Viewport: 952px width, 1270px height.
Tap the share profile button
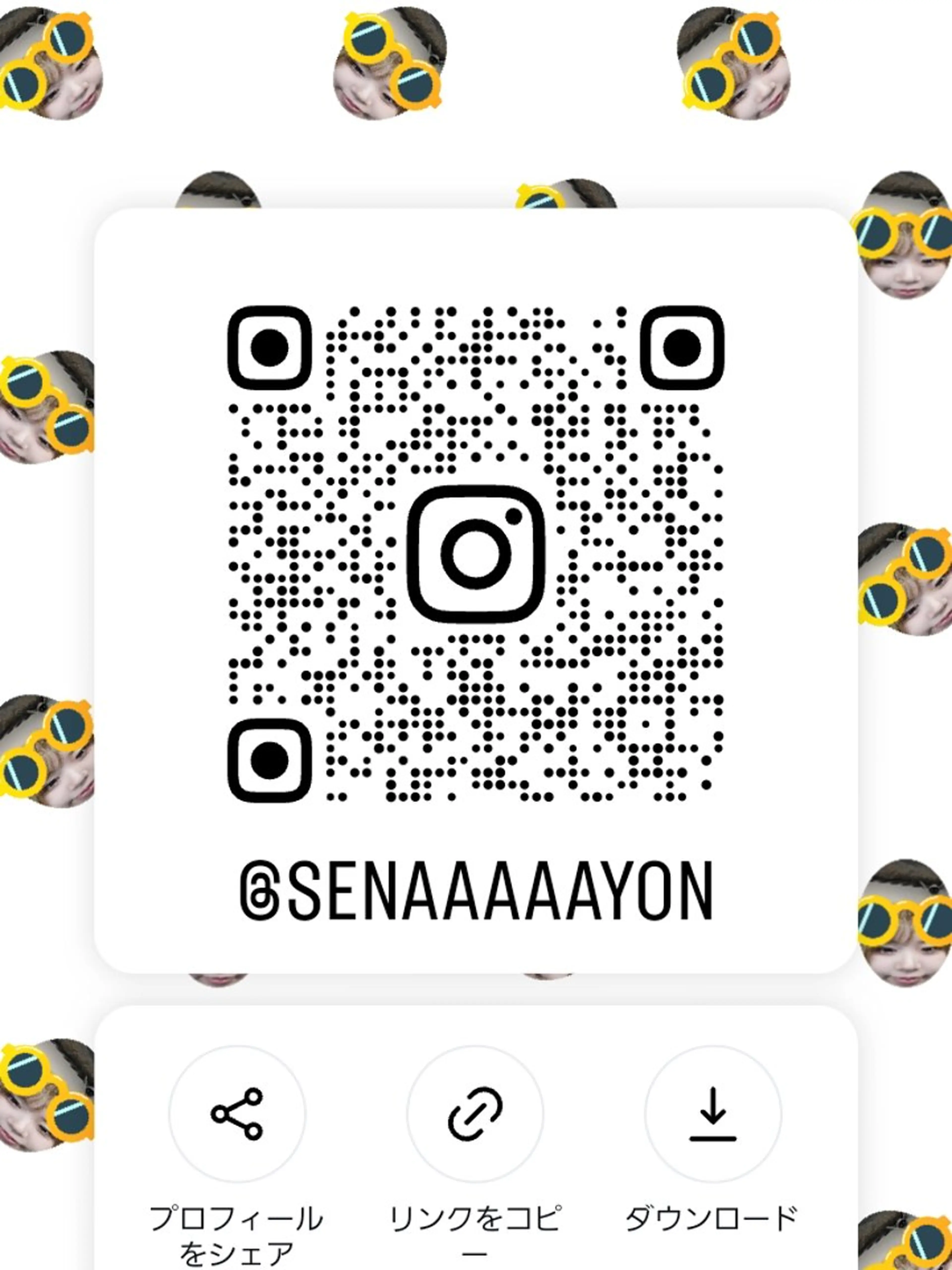click(237, 1114)
